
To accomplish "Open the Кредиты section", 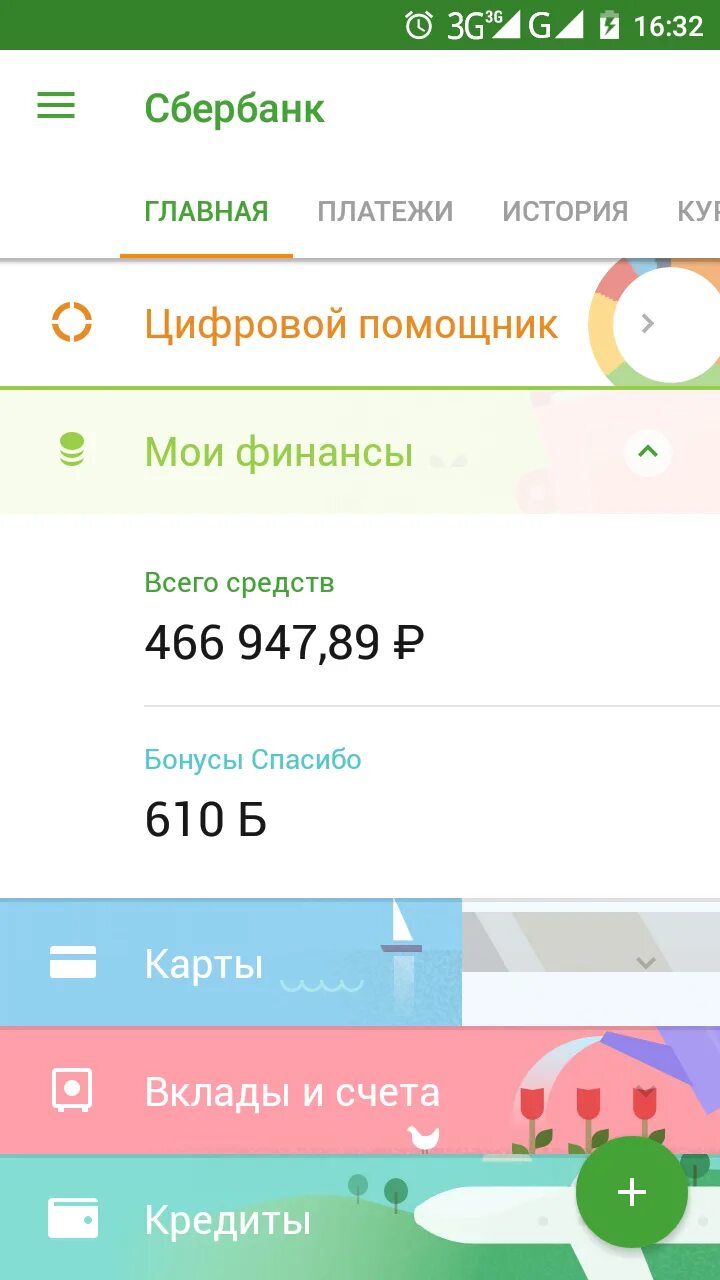I will pos(228,1220).
